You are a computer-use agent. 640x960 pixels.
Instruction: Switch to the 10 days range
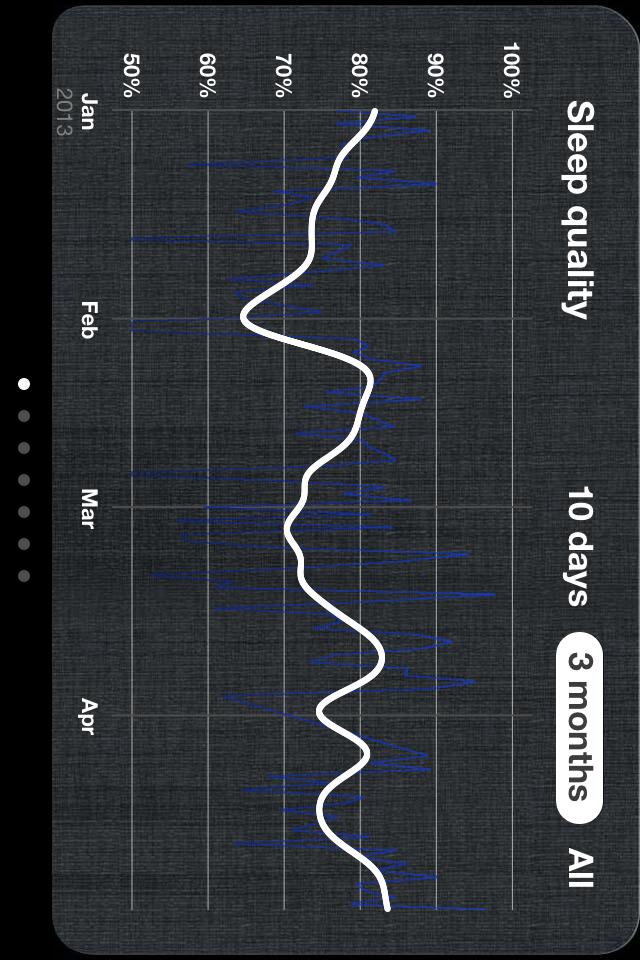point(579,546)
